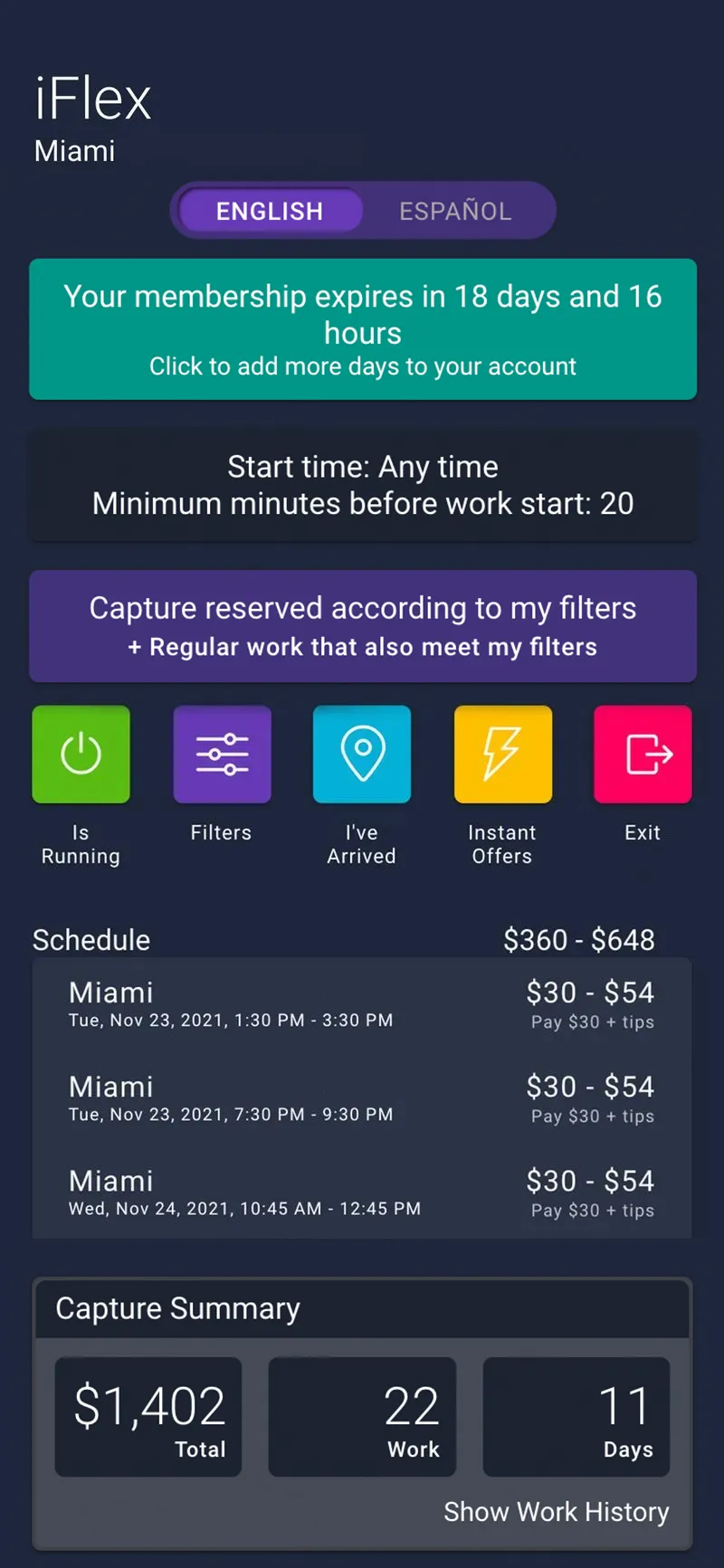
Task: Open the Filters settings
Action: tap(222, 754)
